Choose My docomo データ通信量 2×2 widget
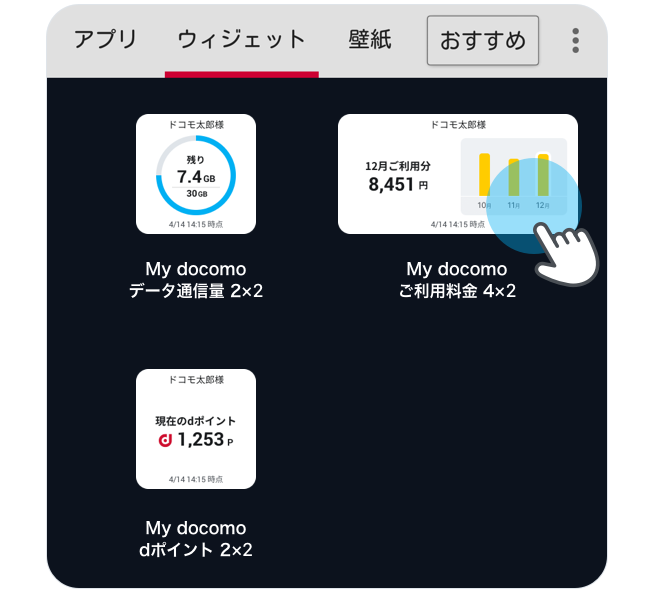Image resolution: width=654 pixels, height=594 pixels. pyautogui.click(x=196, y=174)
